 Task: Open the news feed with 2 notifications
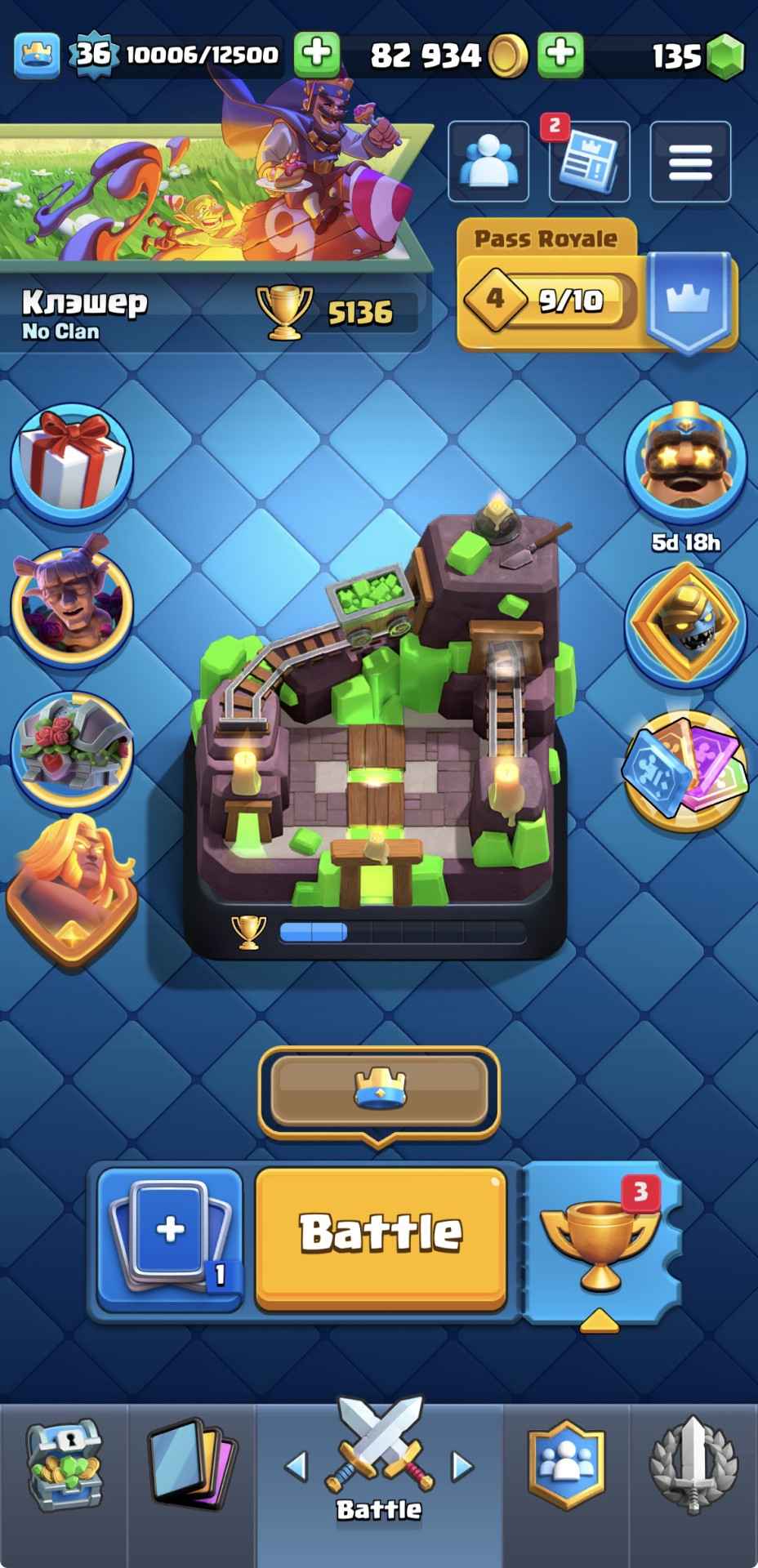pyautogui.click(x=589, y=162)
